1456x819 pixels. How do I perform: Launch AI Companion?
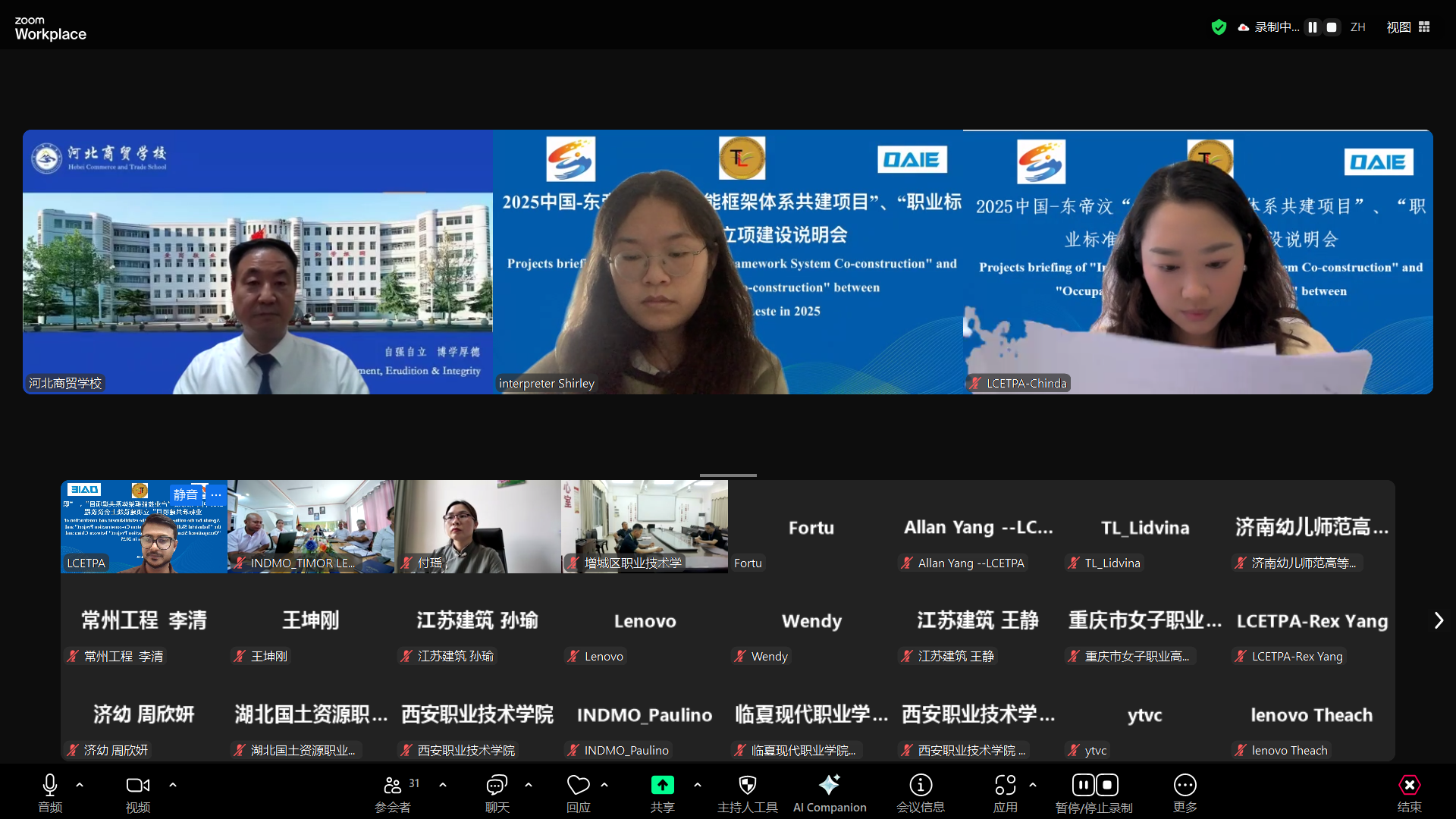coord(830,792)
